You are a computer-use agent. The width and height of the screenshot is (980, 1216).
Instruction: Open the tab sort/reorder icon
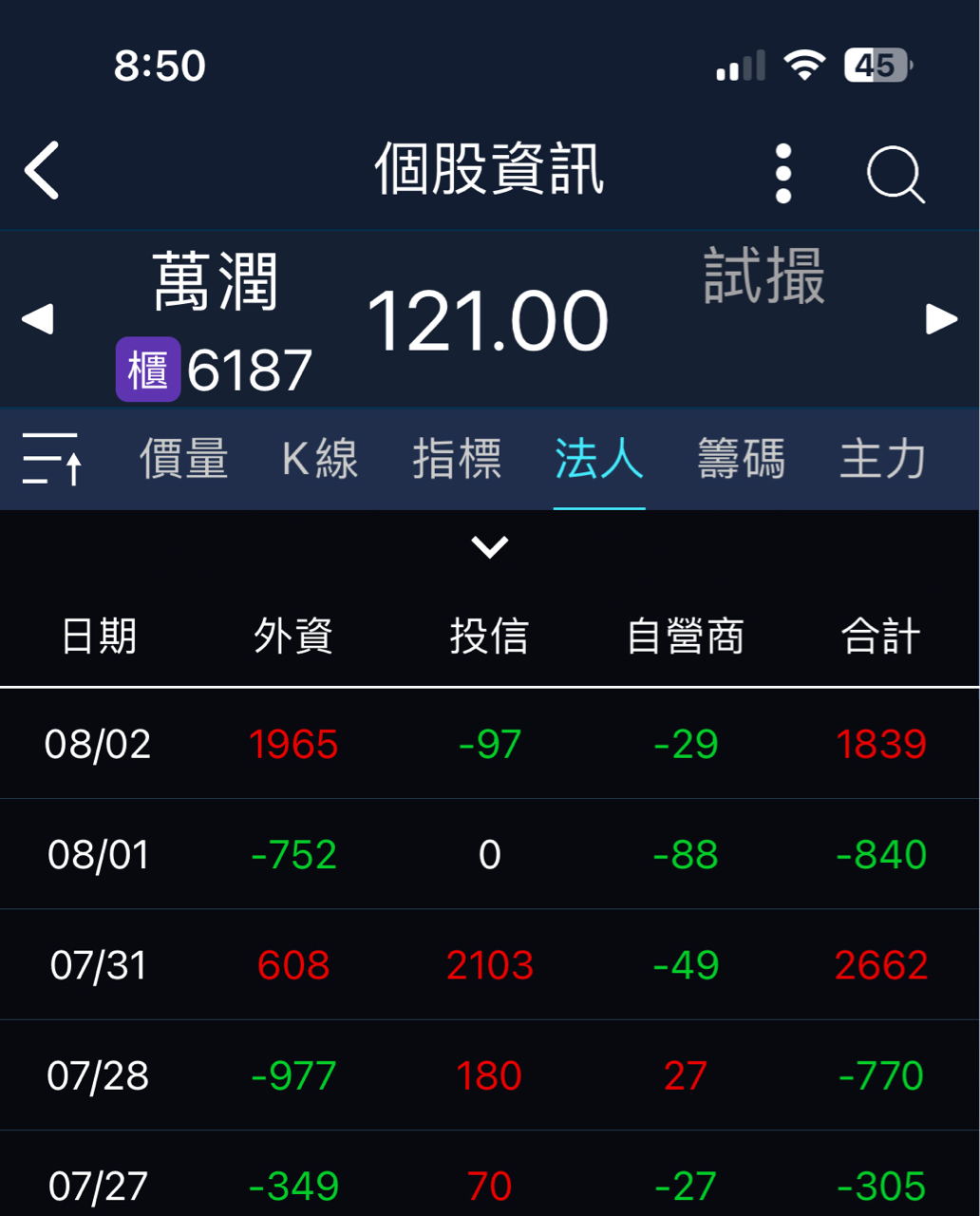pyautogui.click(x=51, y=459)
